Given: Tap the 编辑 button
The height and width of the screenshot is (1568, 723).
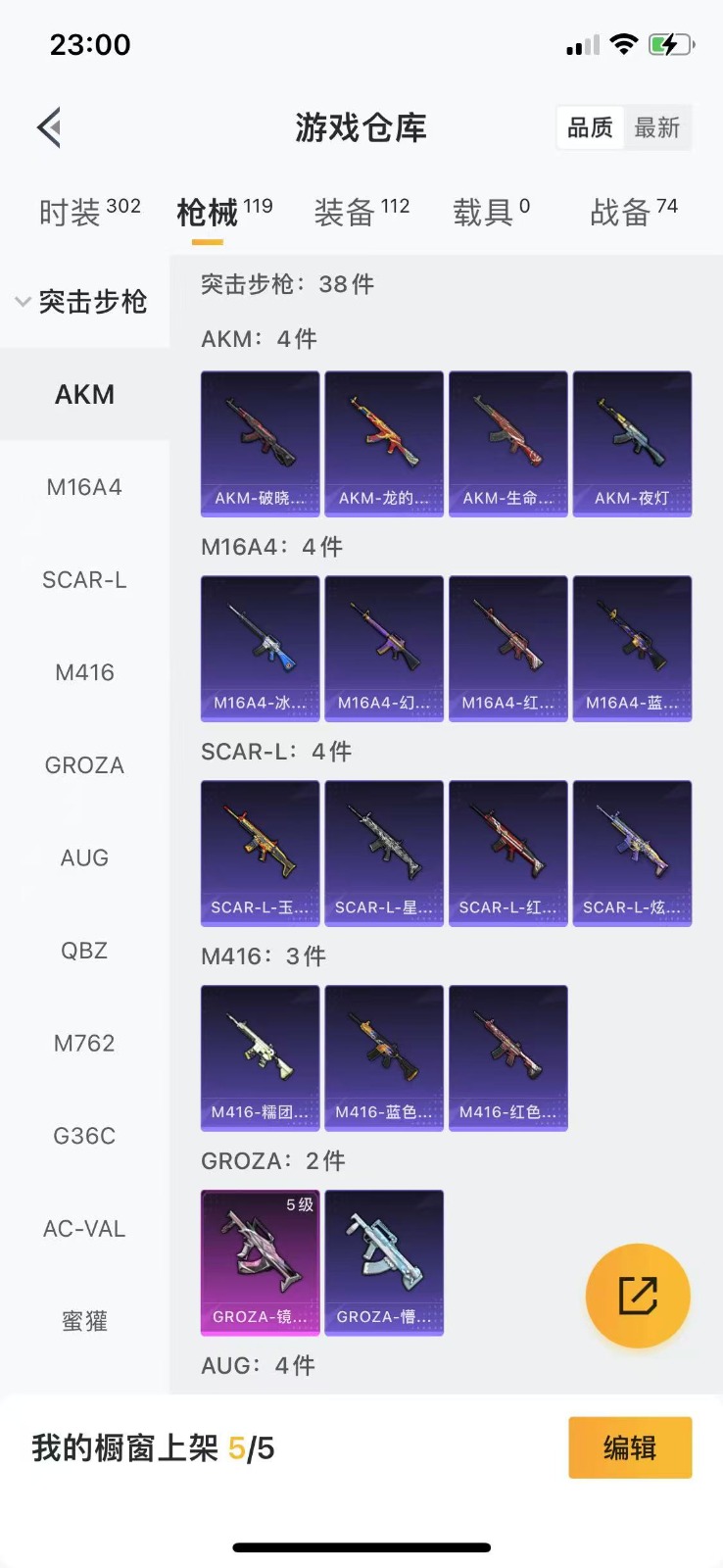Looking at the screenshot, I should (630, 1447).
